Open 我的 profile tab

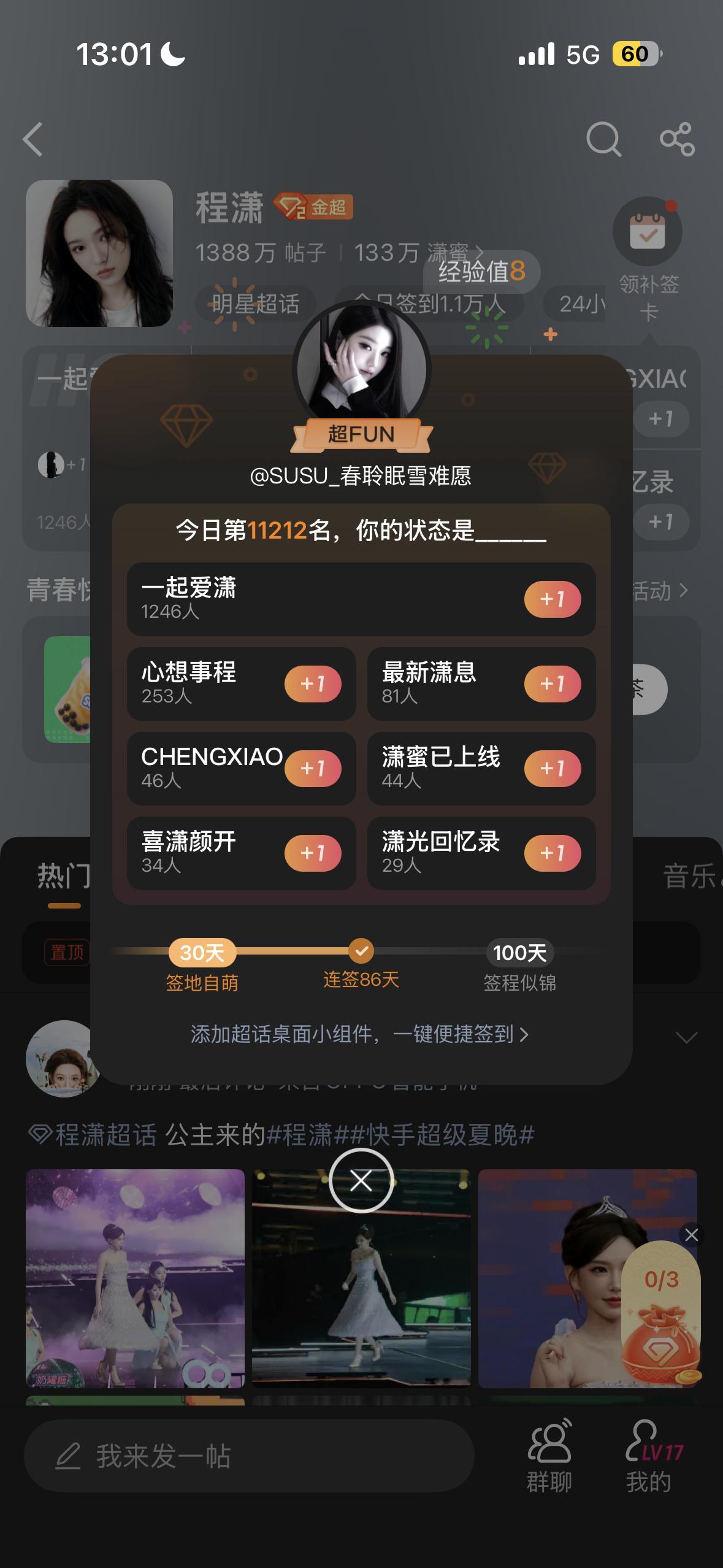650,1456
